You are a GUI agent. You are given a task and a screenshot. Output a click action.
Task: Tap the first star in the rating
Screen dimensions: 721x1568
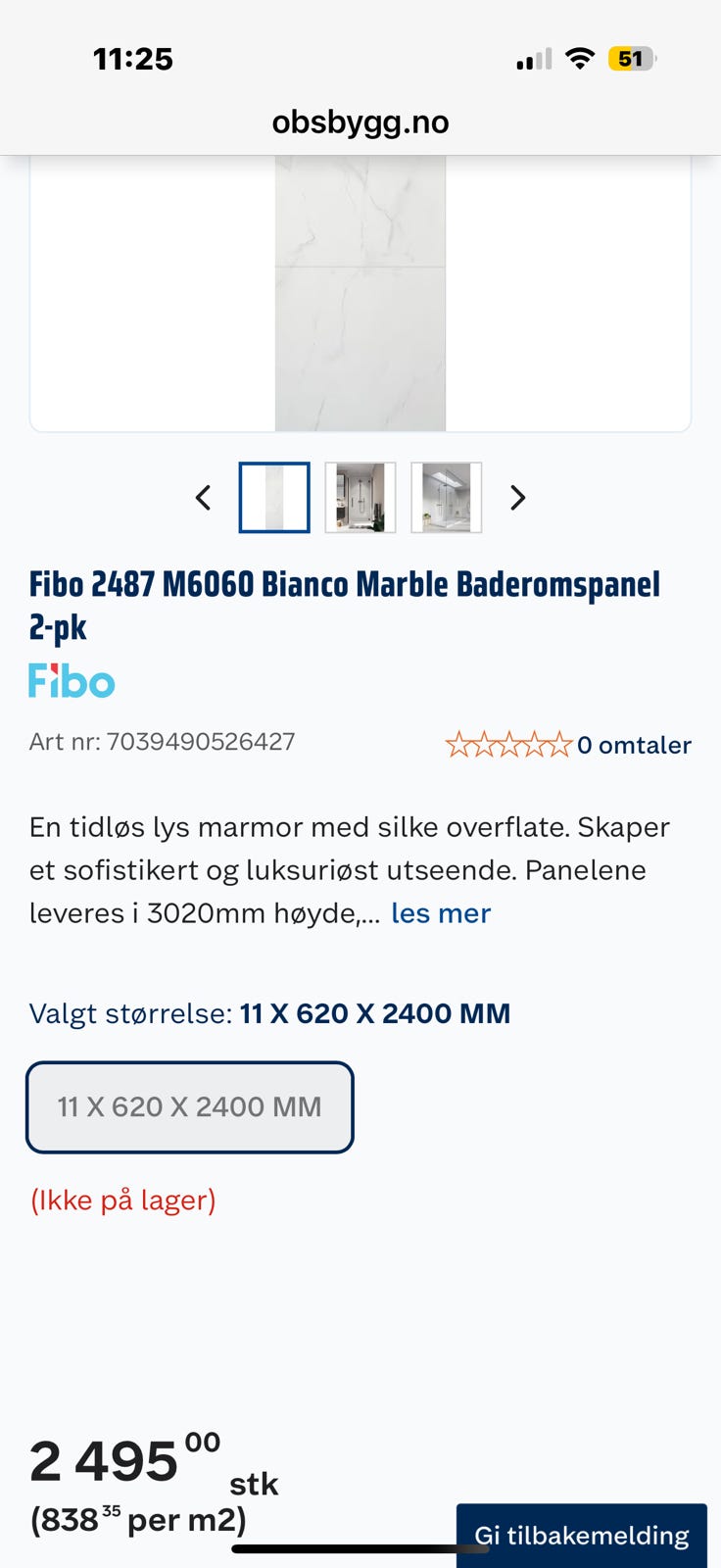click(457, 745)
